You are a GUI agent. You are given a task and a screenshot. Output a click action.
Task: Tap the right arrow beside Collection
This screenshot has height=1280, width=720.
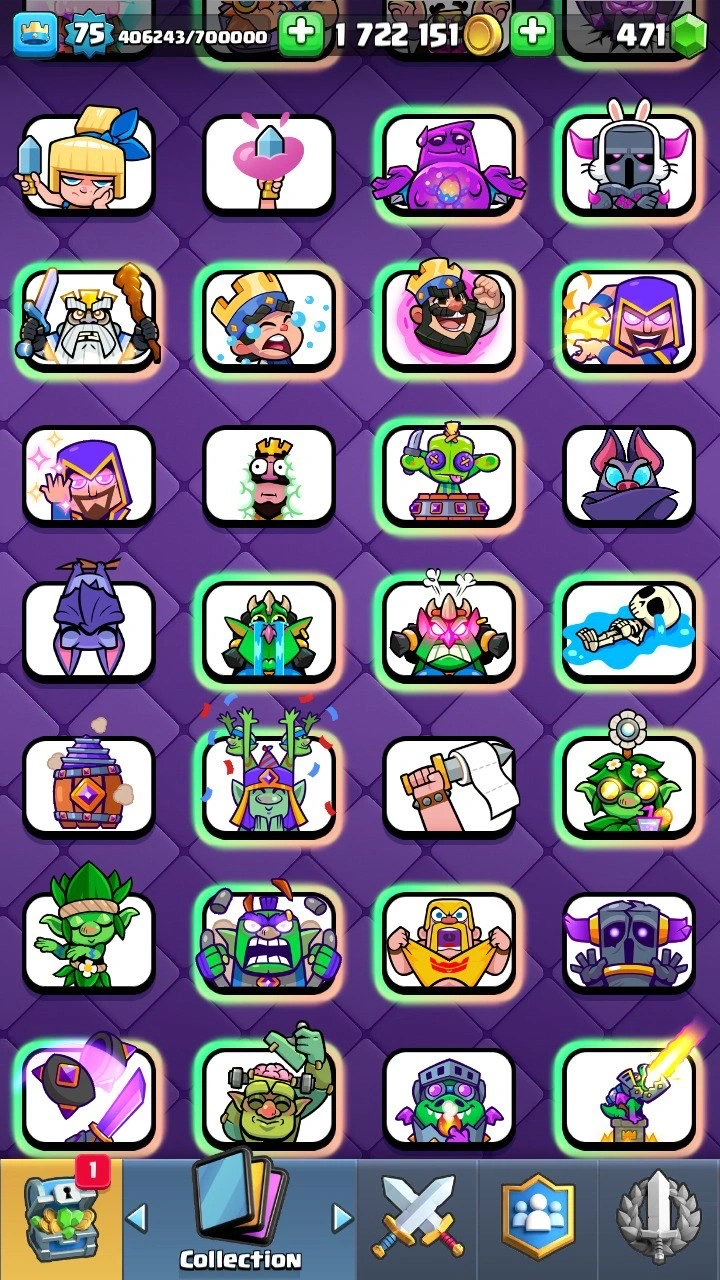[342, 1217]
